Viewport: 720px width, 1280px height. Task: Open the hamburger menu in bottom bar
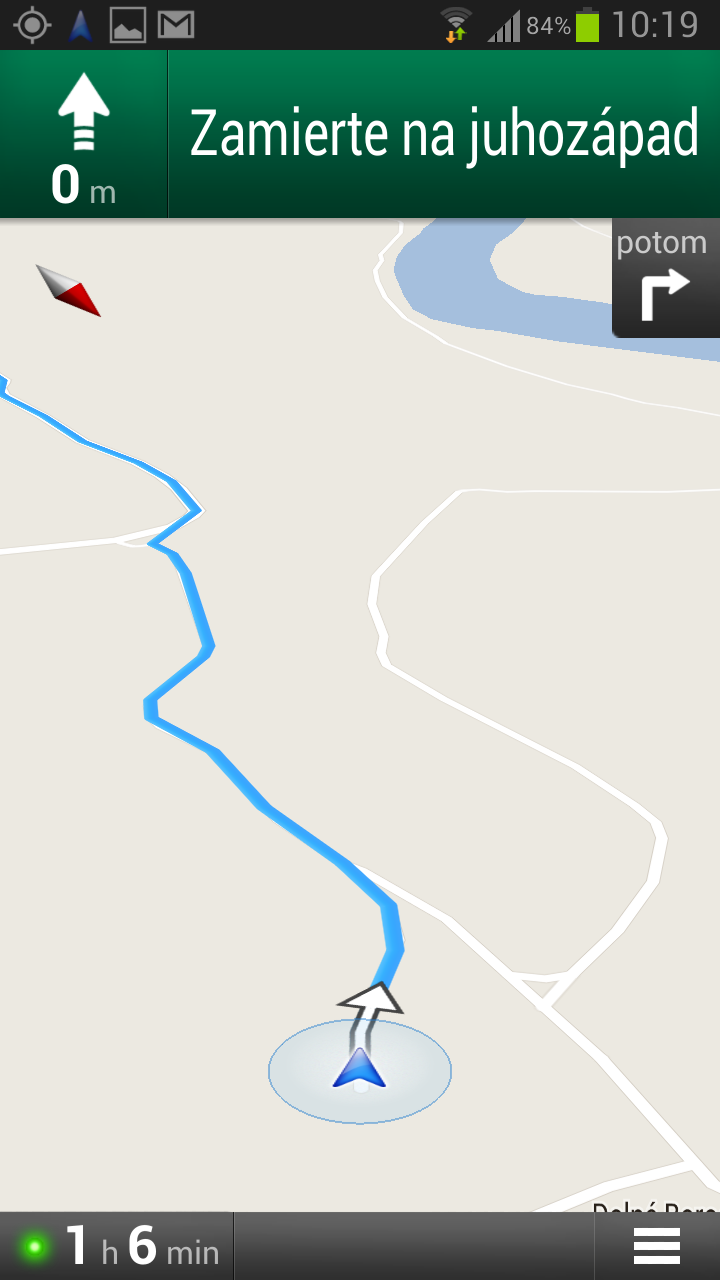click(656, 1246)
